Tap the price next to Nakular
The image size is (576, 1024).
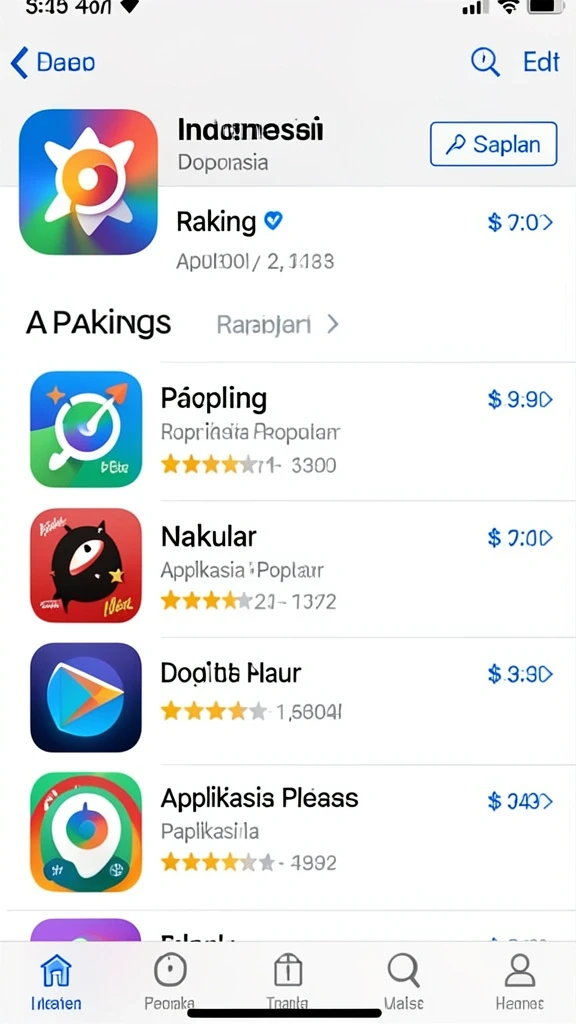(x=520, y=538)
